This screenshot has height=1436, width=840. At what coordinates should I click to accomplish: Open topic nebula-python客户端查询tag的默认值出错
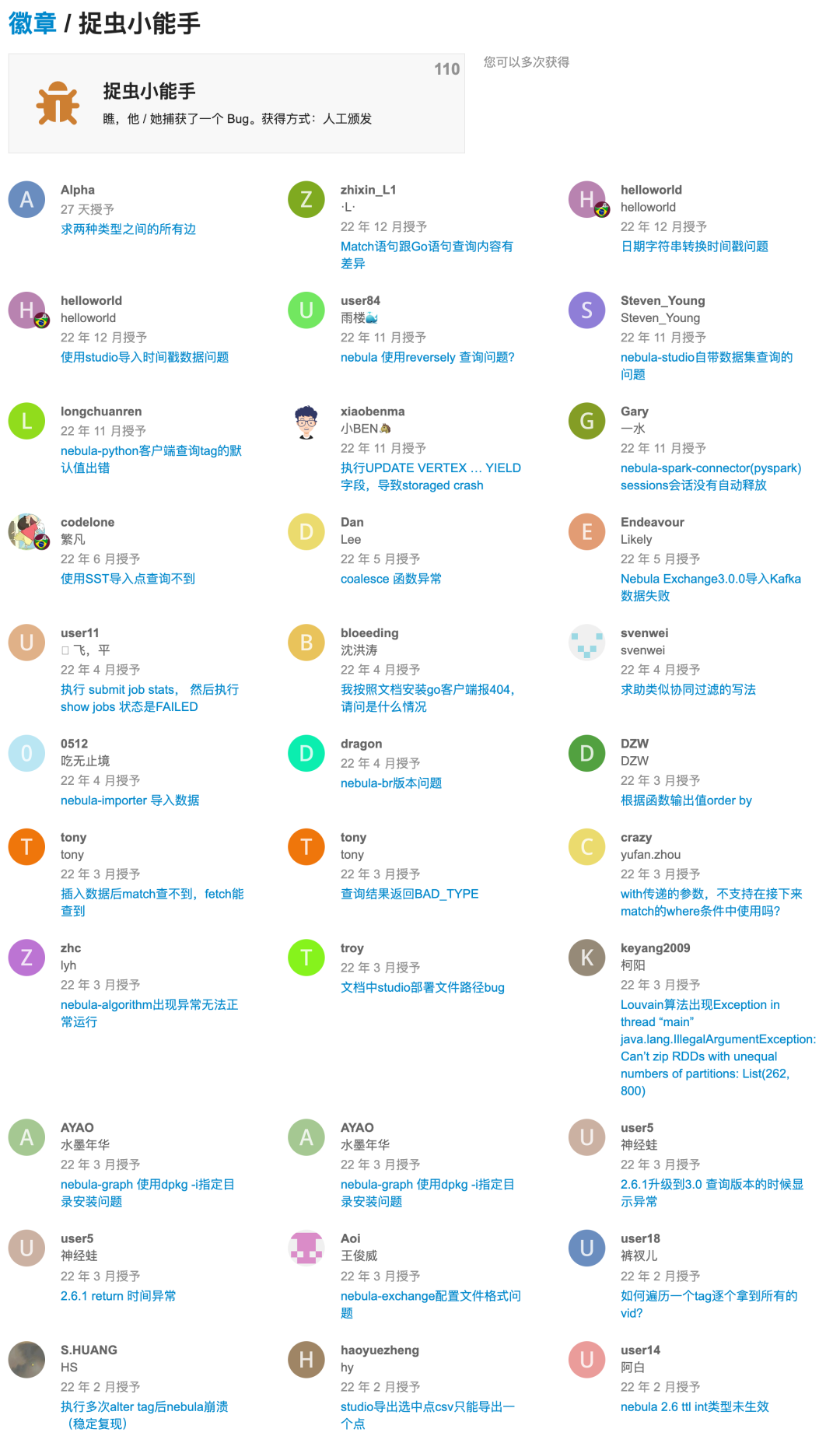click(151, 450)
